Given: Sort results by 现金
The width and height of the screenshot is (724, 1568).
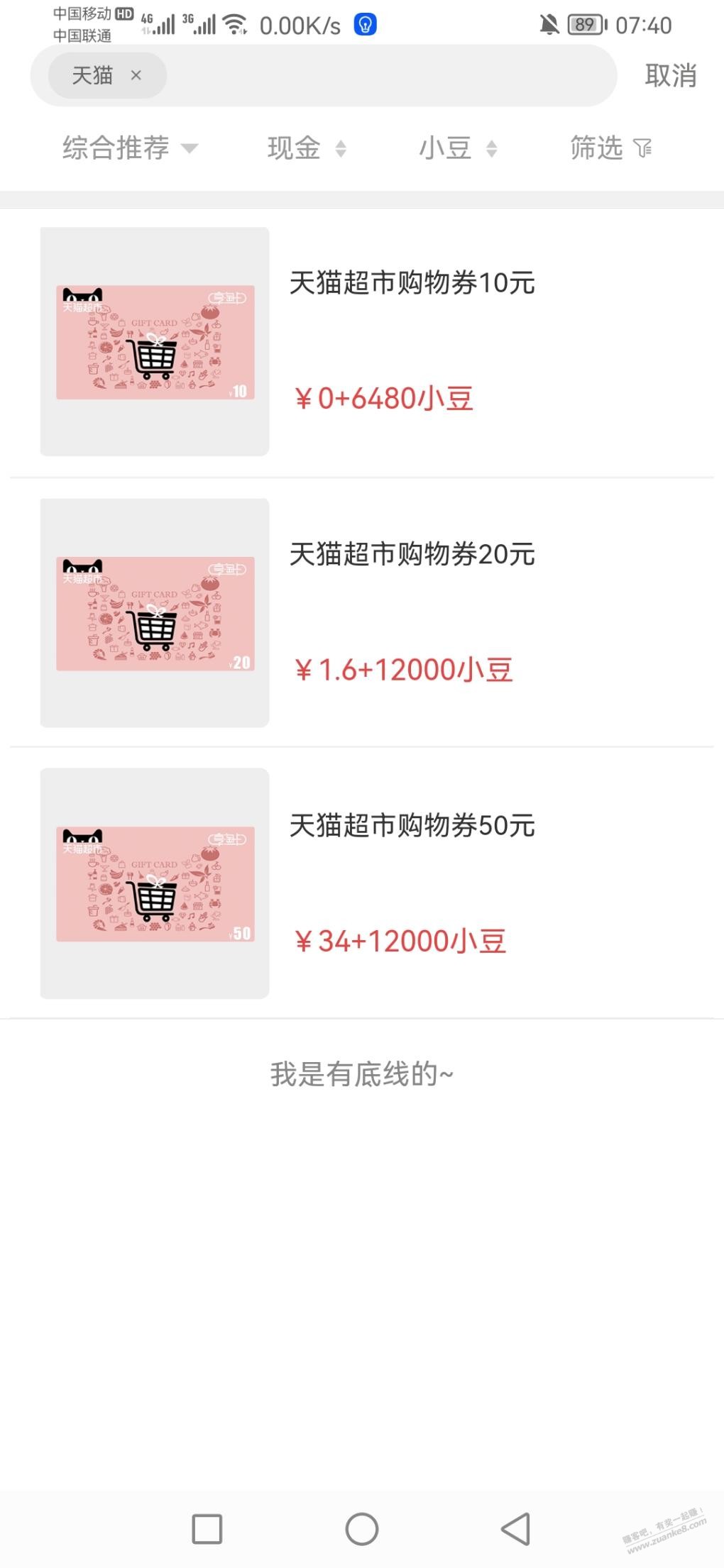Looking at the screenshot, I should [x=307, y=148].
